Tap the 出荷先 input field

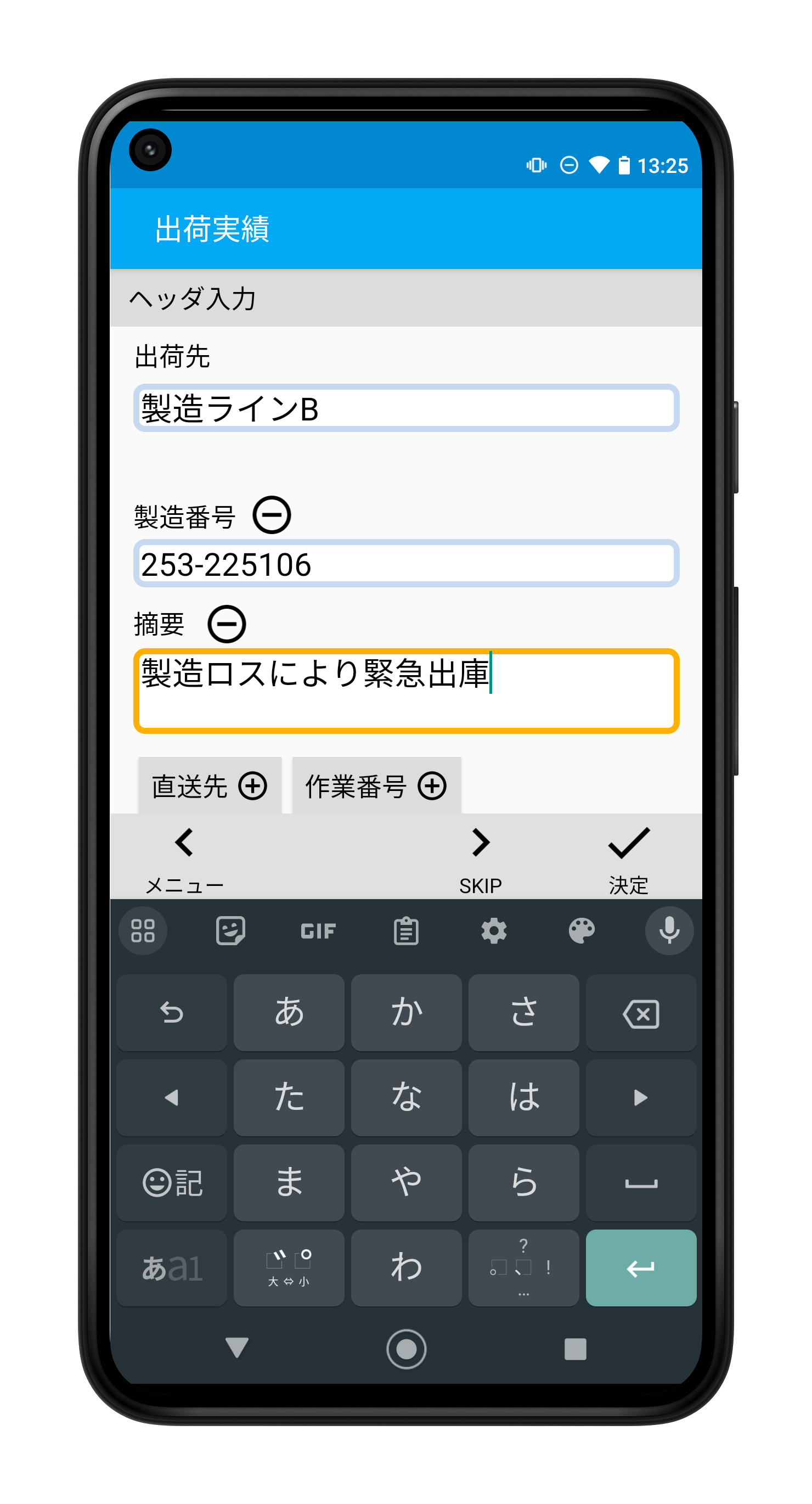(405, 408)
